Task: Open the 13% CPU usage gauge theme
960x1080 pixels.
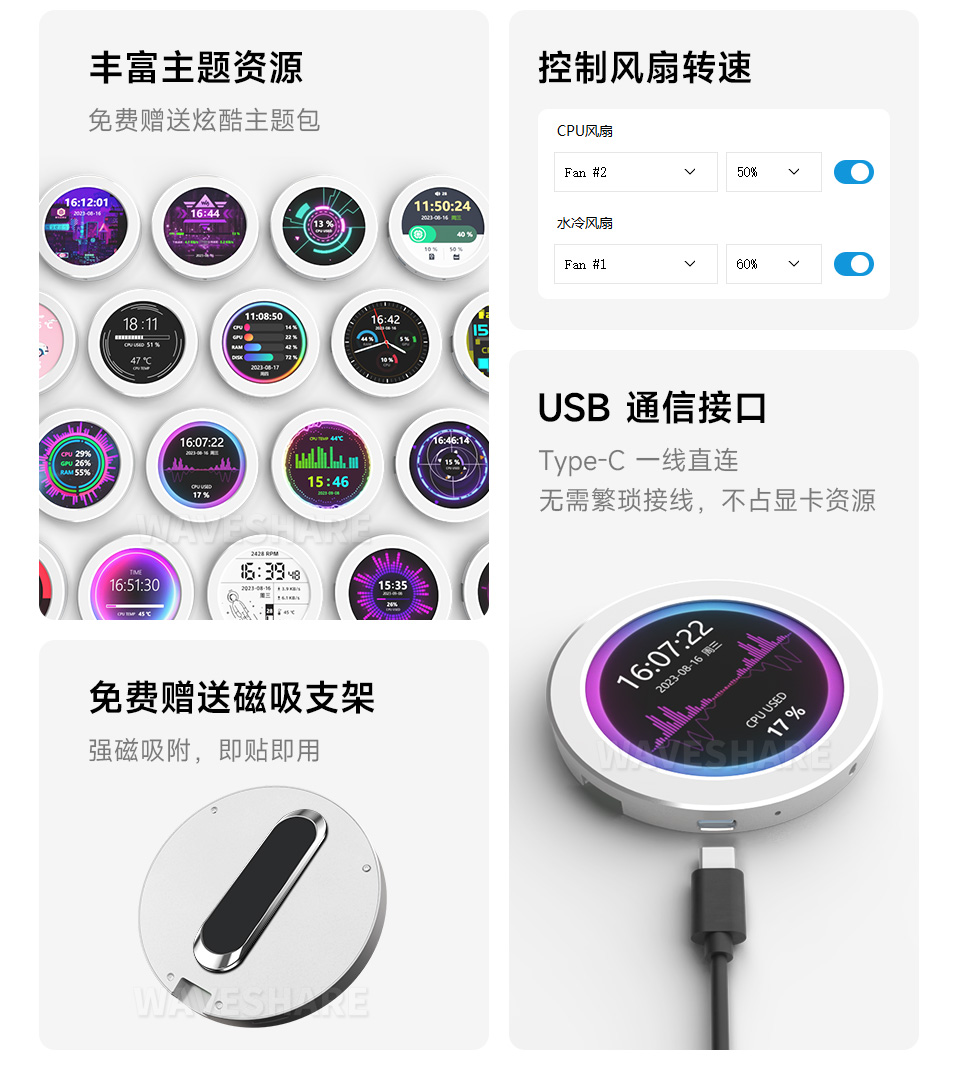Action: [x=322, y=225]
